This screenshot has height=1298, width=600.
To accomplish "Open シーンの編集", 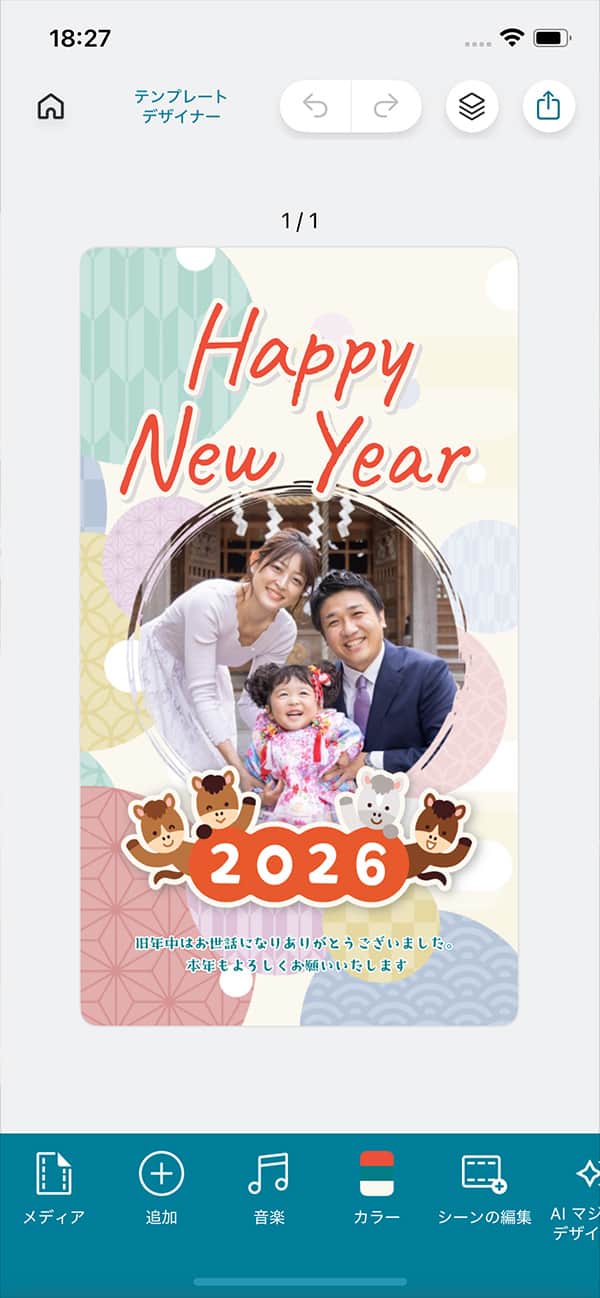I will tap(485, 1187).
